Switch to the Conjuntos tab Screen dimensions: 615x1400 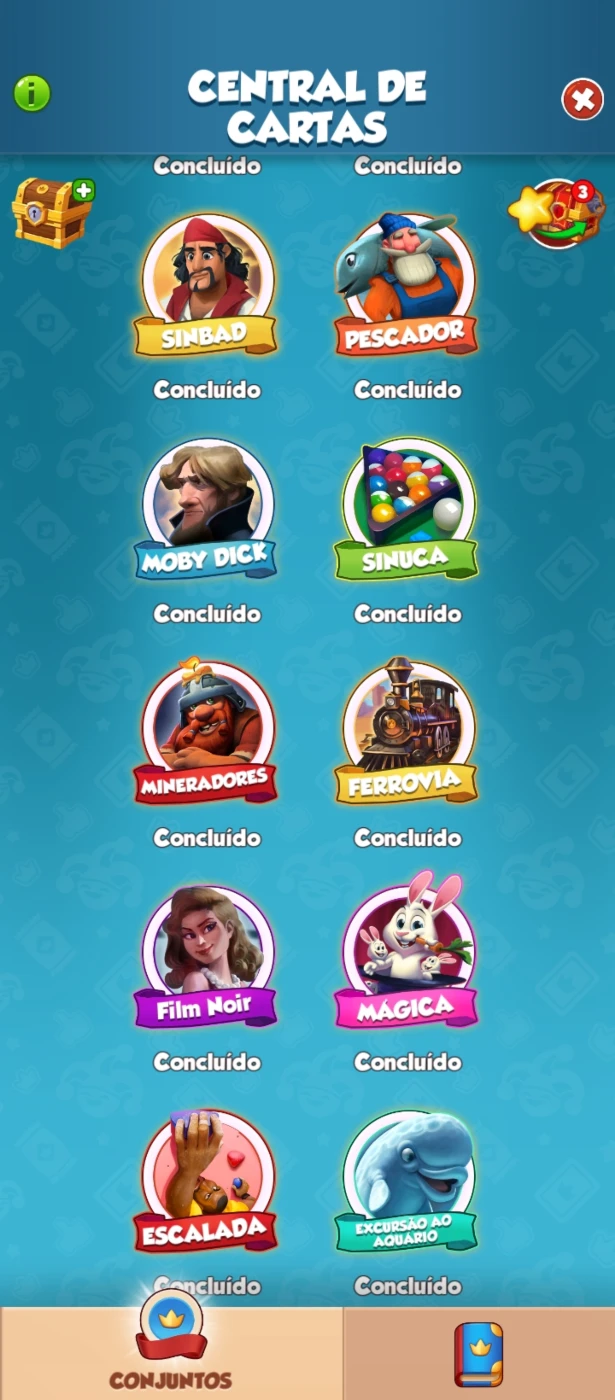click(171, 1353)
